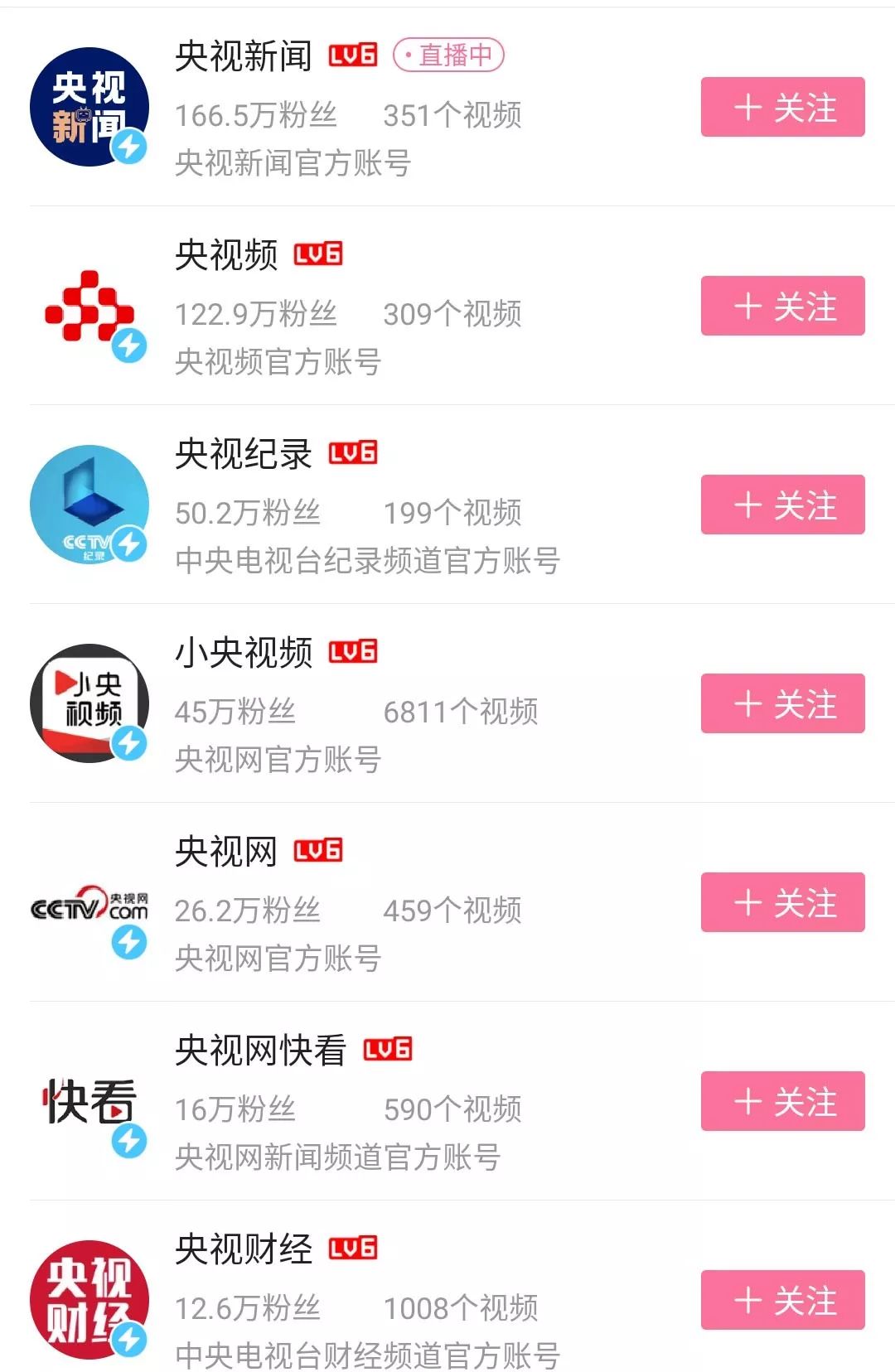This screenshot has height=1372, width=895.
Task: Follow the 央视新闻 account
Action: (x=782, y=107)
